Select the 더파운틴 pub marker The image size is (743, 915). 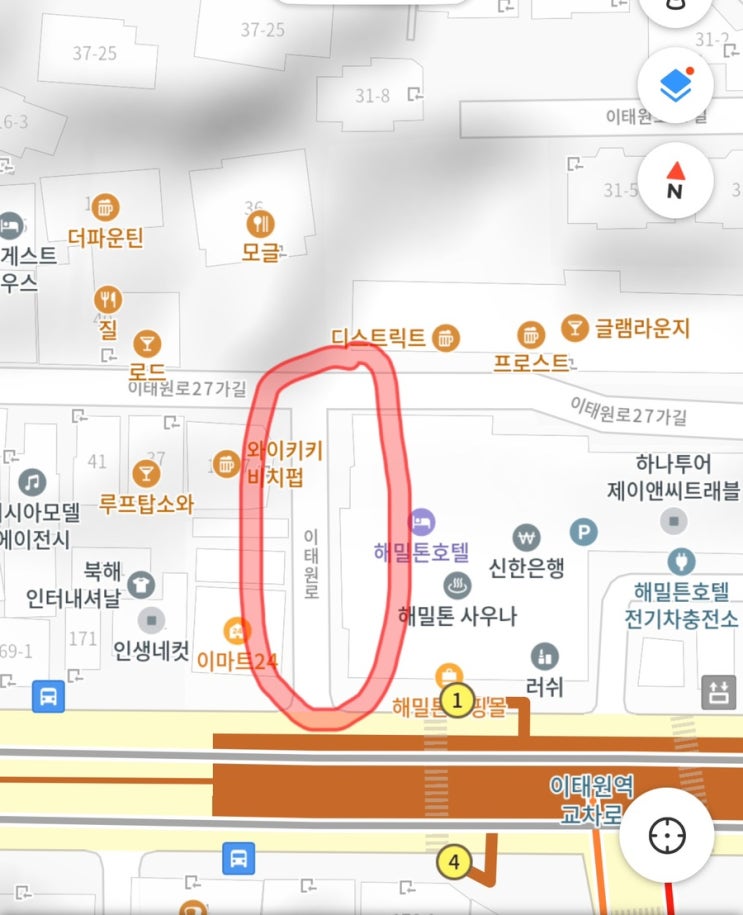pos(107,208)
